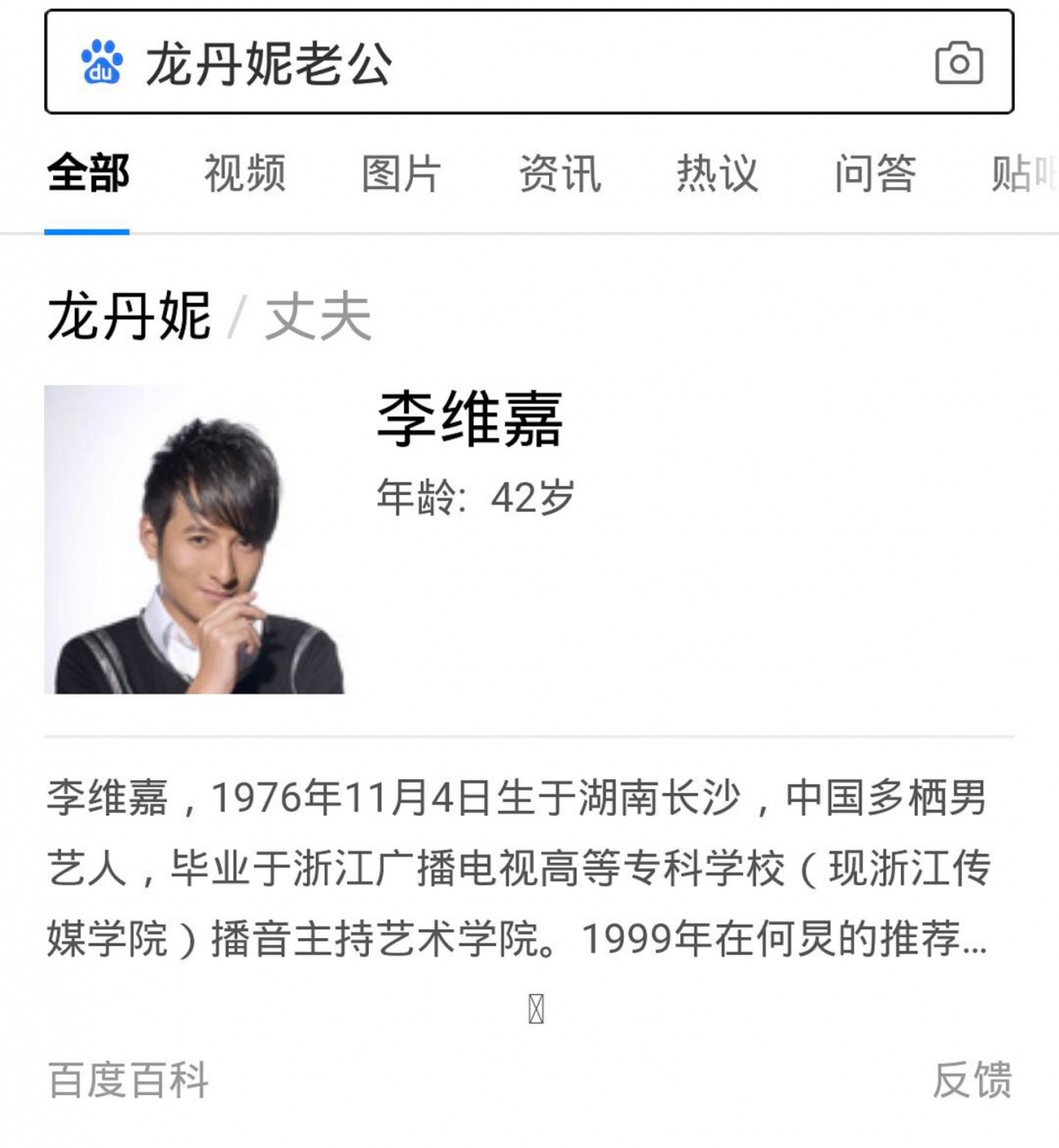Click the expander glyph below the description
The height and width of the screenshot is (1148, 1059).
click(x=537, y=1009)
